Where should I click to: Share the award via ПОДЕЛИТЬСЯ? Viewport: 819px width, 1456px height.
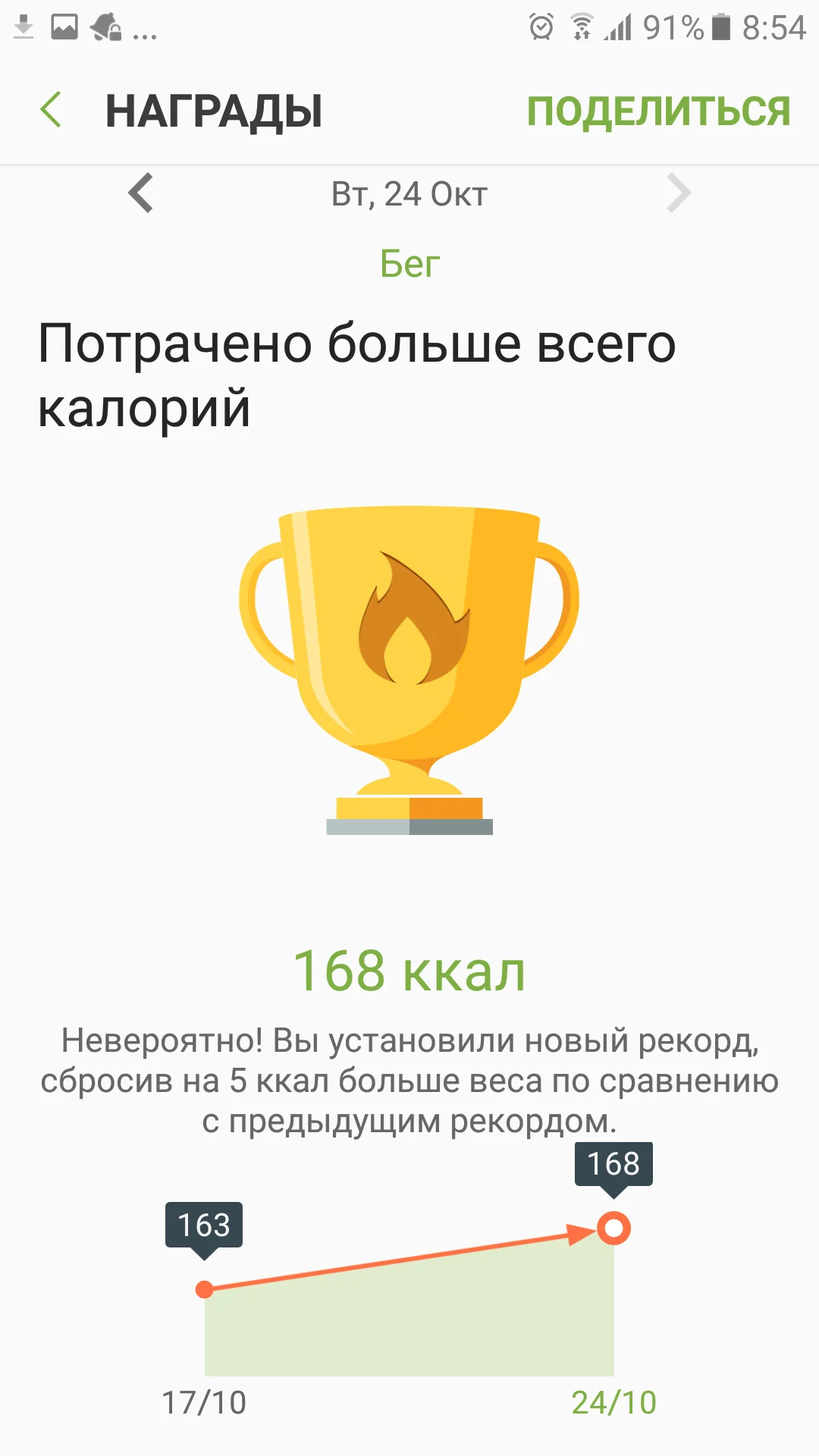click(x=659, y=110)
